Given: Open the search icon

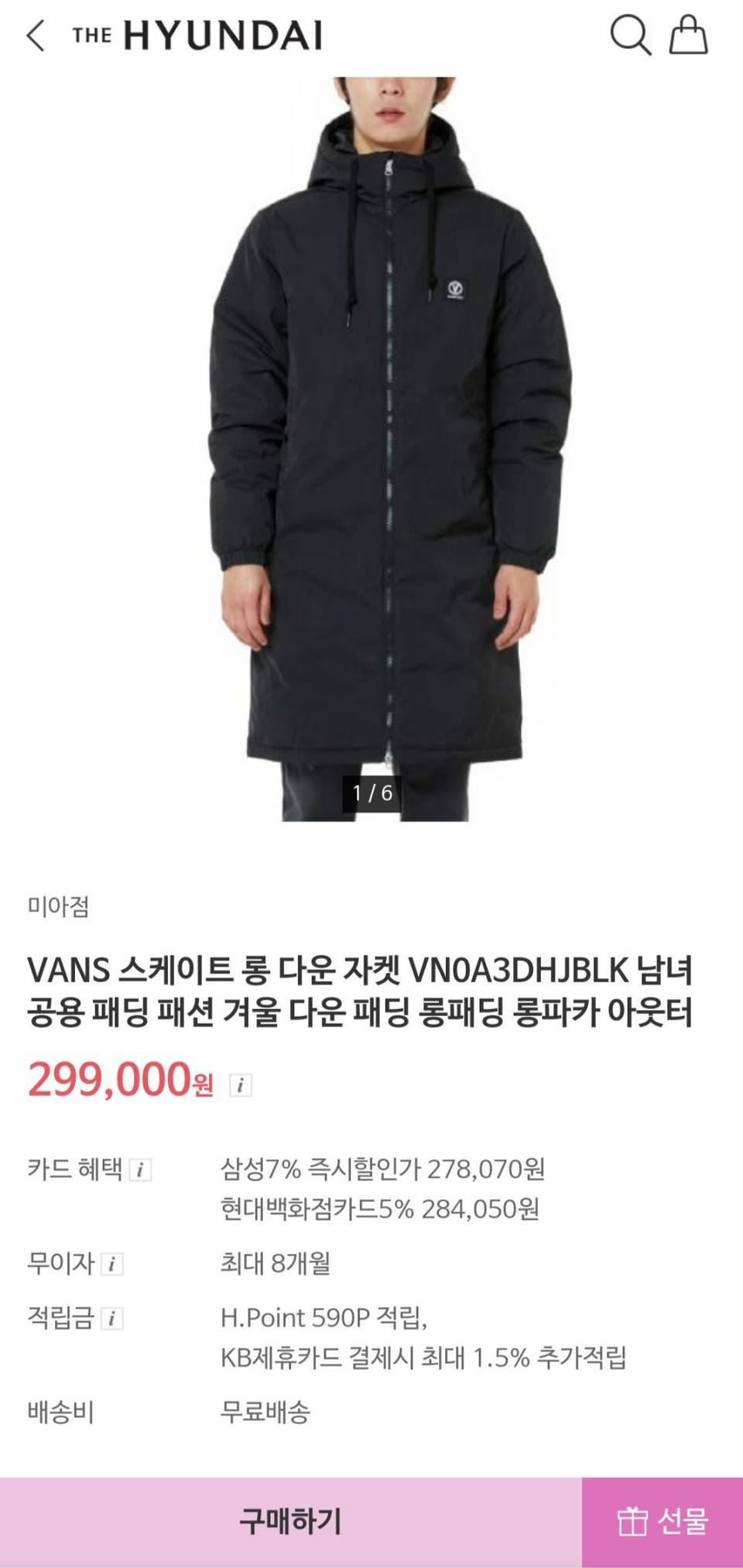Looking at the screenshot, I should click(x=632, y=35).
